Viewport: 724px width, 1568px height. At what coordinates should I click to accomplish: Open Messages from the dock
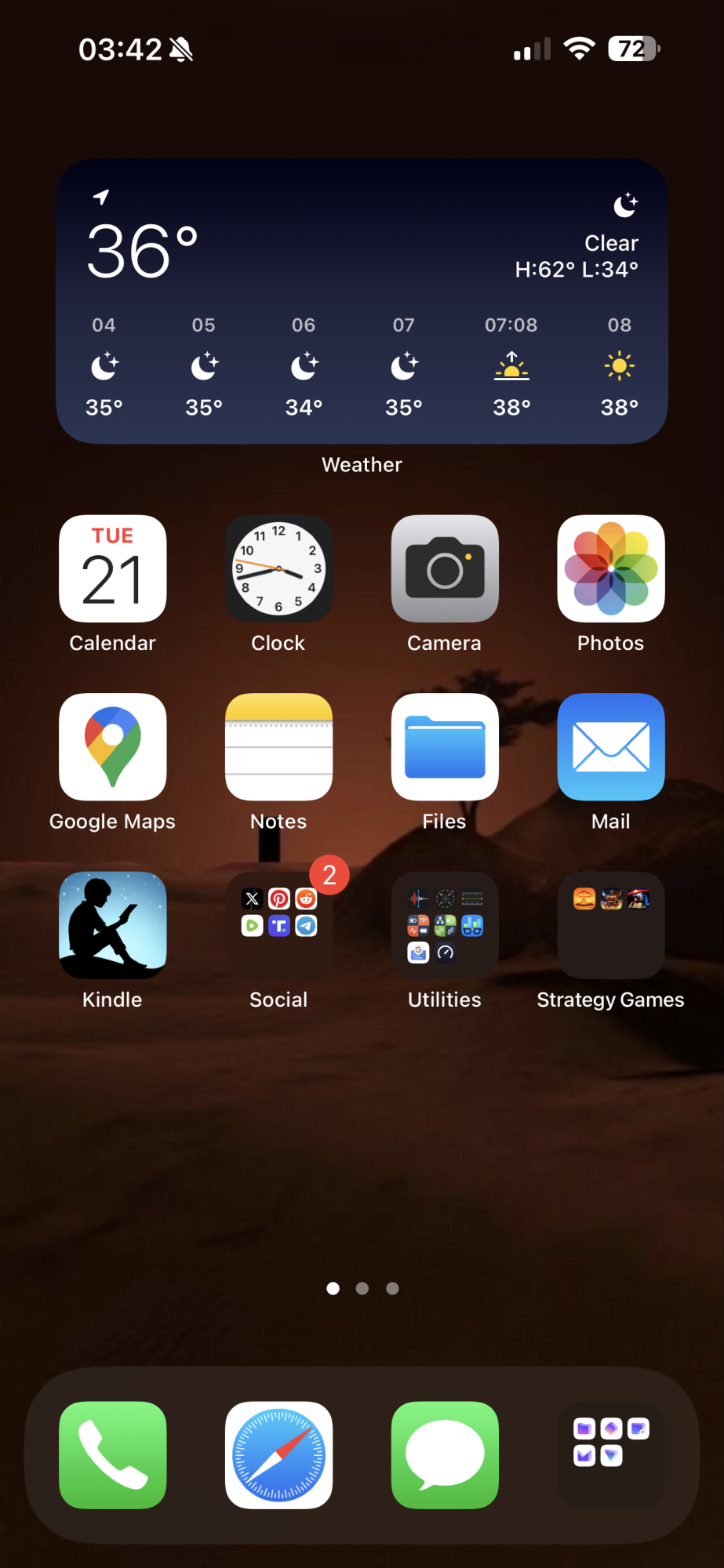pos(445,1455)
